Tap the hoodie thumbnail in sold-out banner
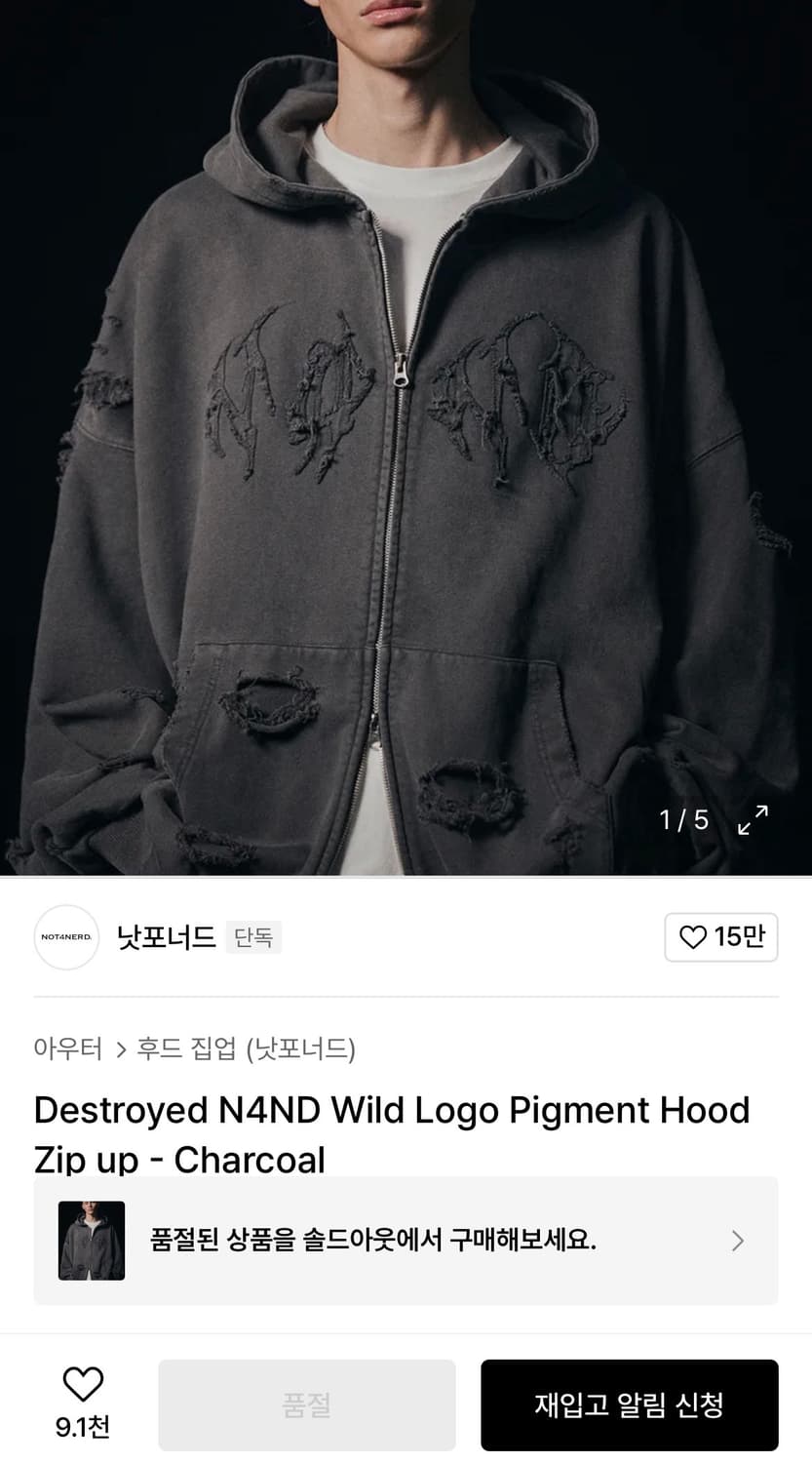The height and width of the screenshot is (1463, 812). pos(91,1241)
